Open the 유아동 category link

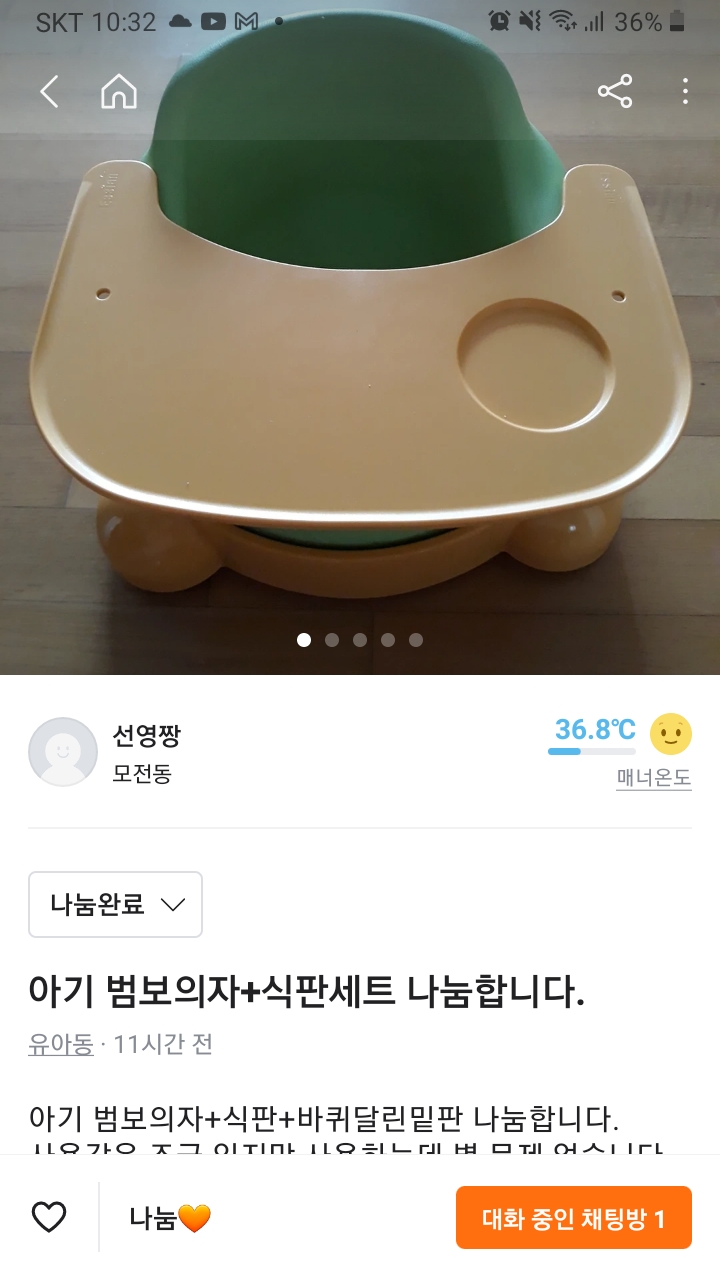click(x=61, y=1044)
